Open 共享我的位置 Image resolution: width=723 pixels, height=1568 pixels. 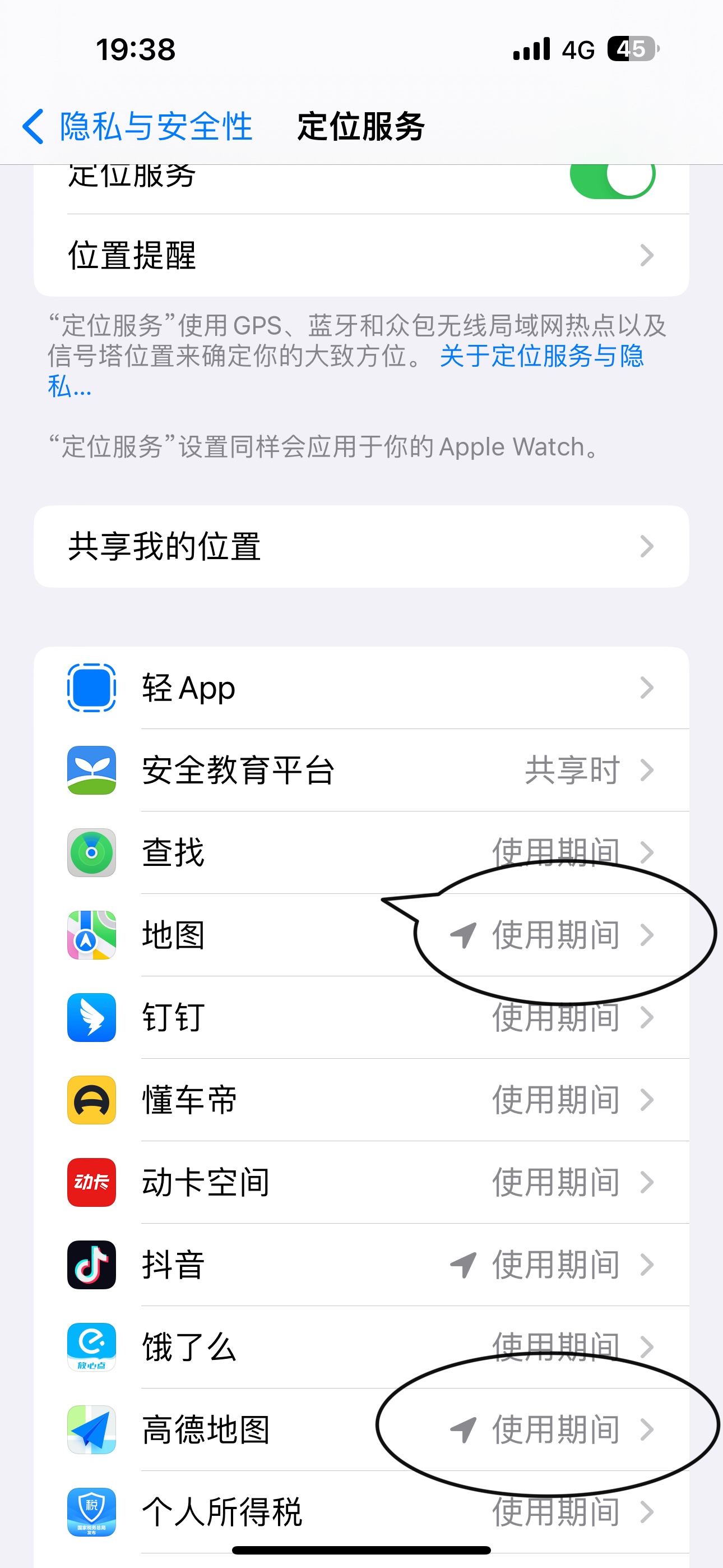pyautogui.click(x=361, y=546)
